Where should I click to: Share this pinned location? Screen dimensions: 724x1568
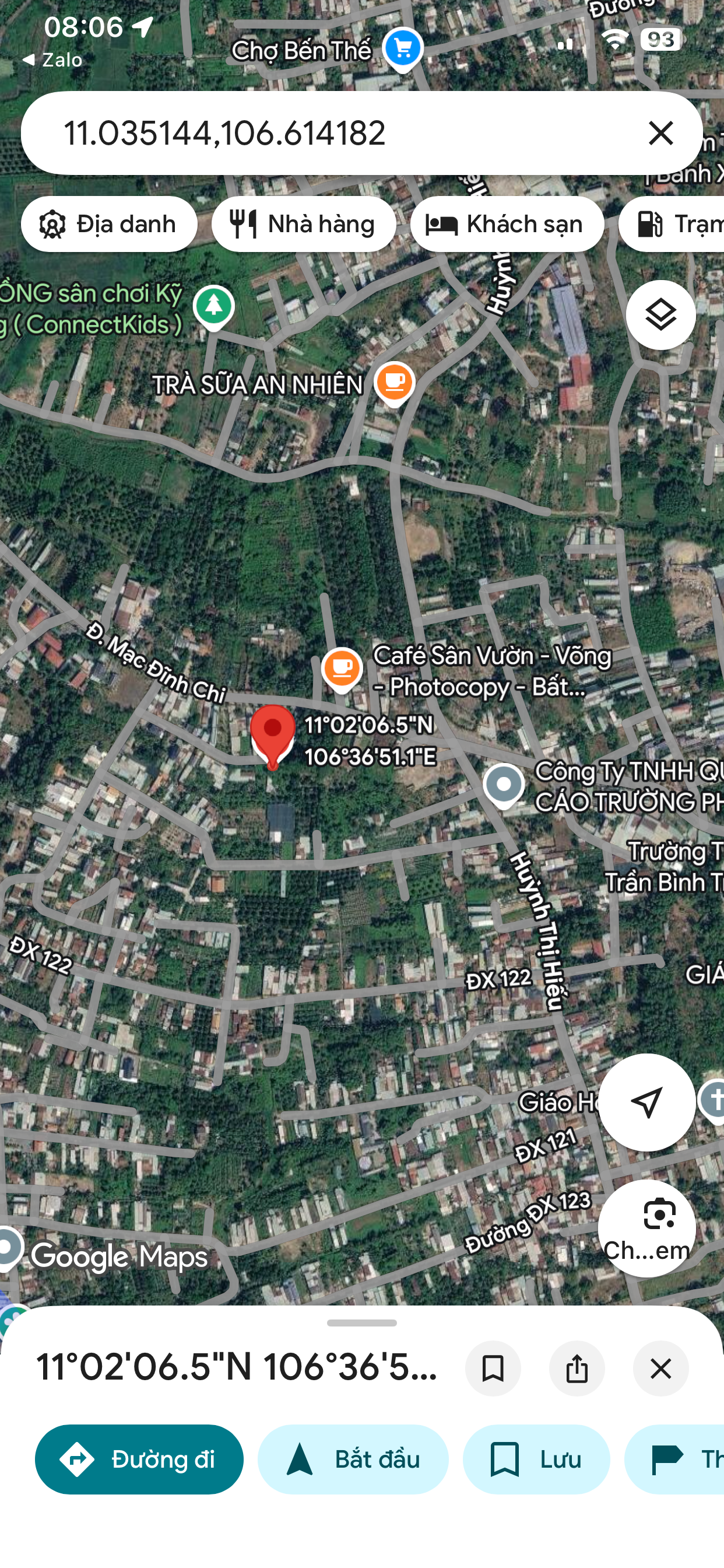pos(577,1368)
